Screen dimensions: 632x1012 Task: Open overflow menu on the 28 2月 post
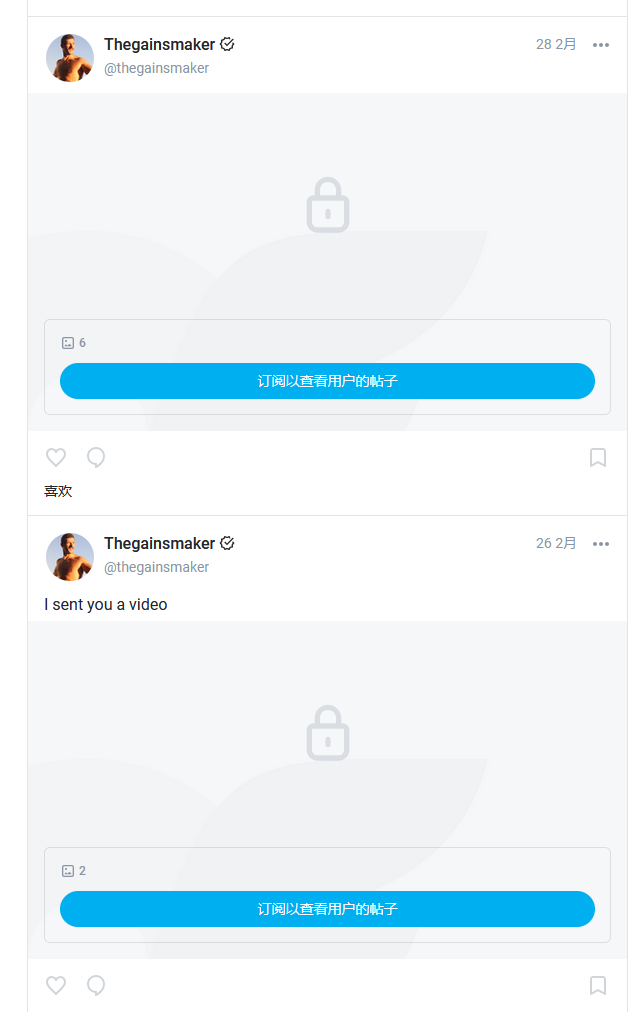coord(600,45)
